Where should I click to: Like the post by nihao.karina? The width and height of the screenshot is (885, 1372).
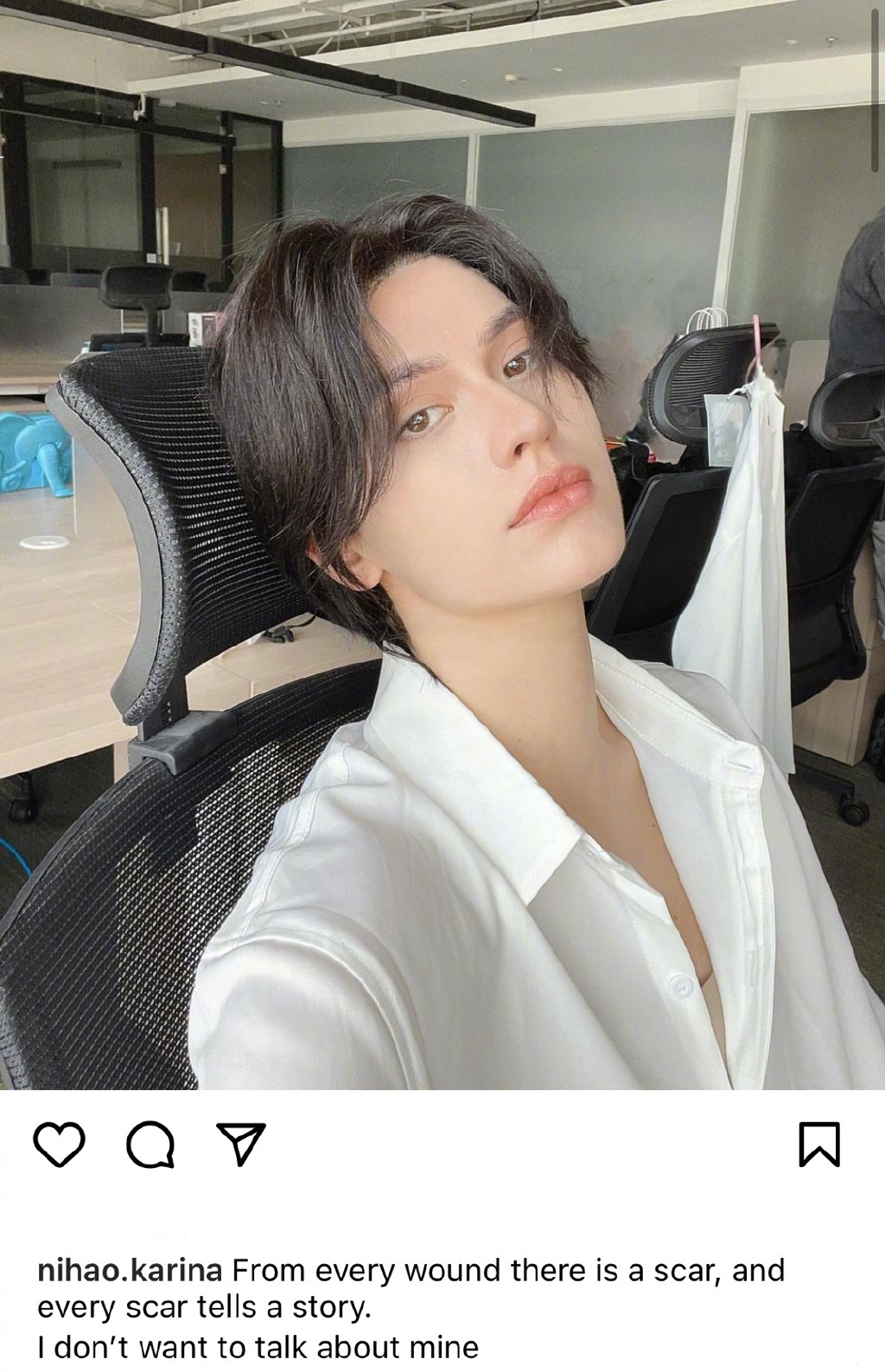[59, 1145]
